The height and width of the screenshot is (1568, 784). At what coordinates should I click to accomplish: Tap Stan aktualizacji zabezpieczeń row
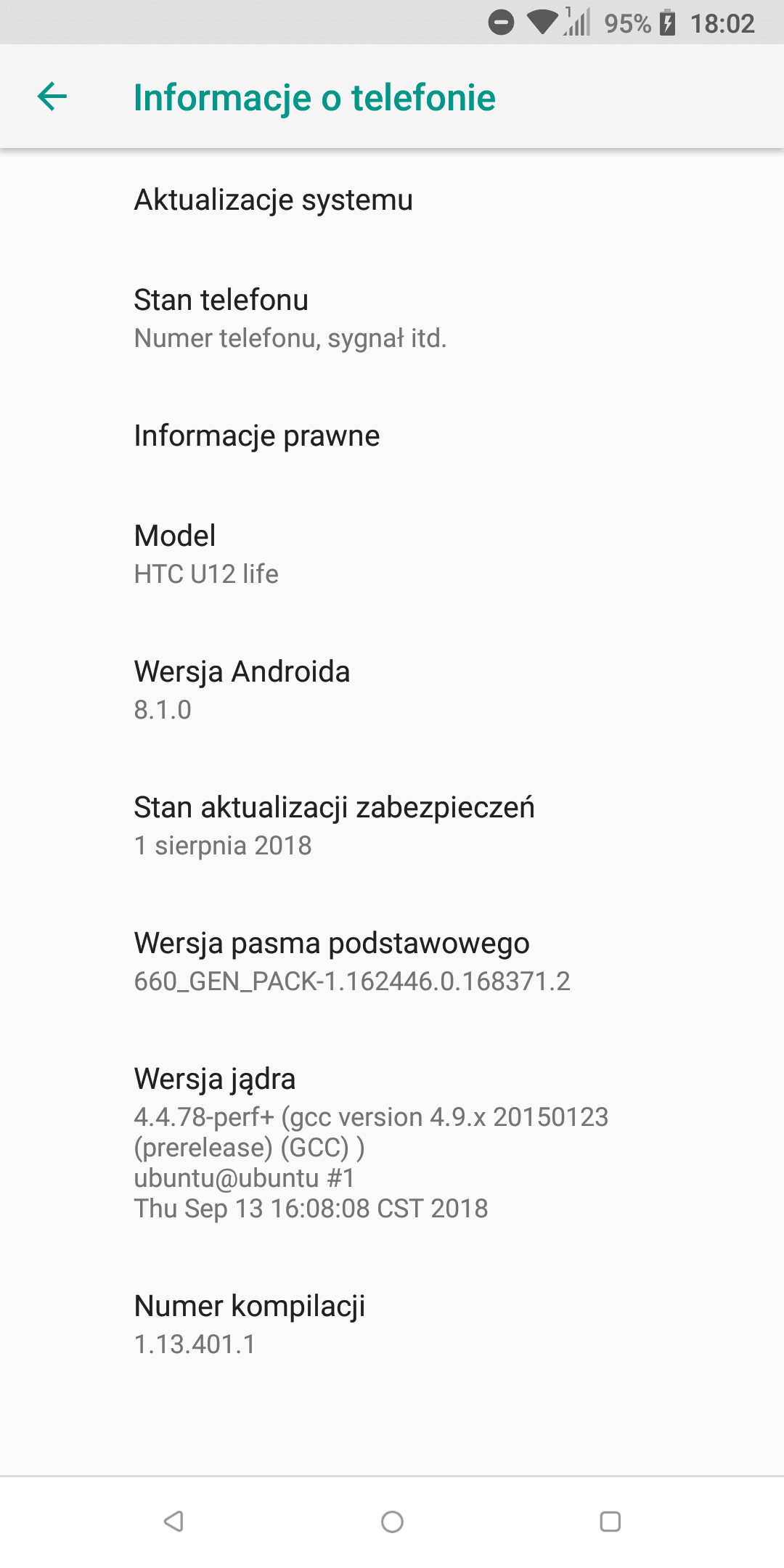coord(392,825)
